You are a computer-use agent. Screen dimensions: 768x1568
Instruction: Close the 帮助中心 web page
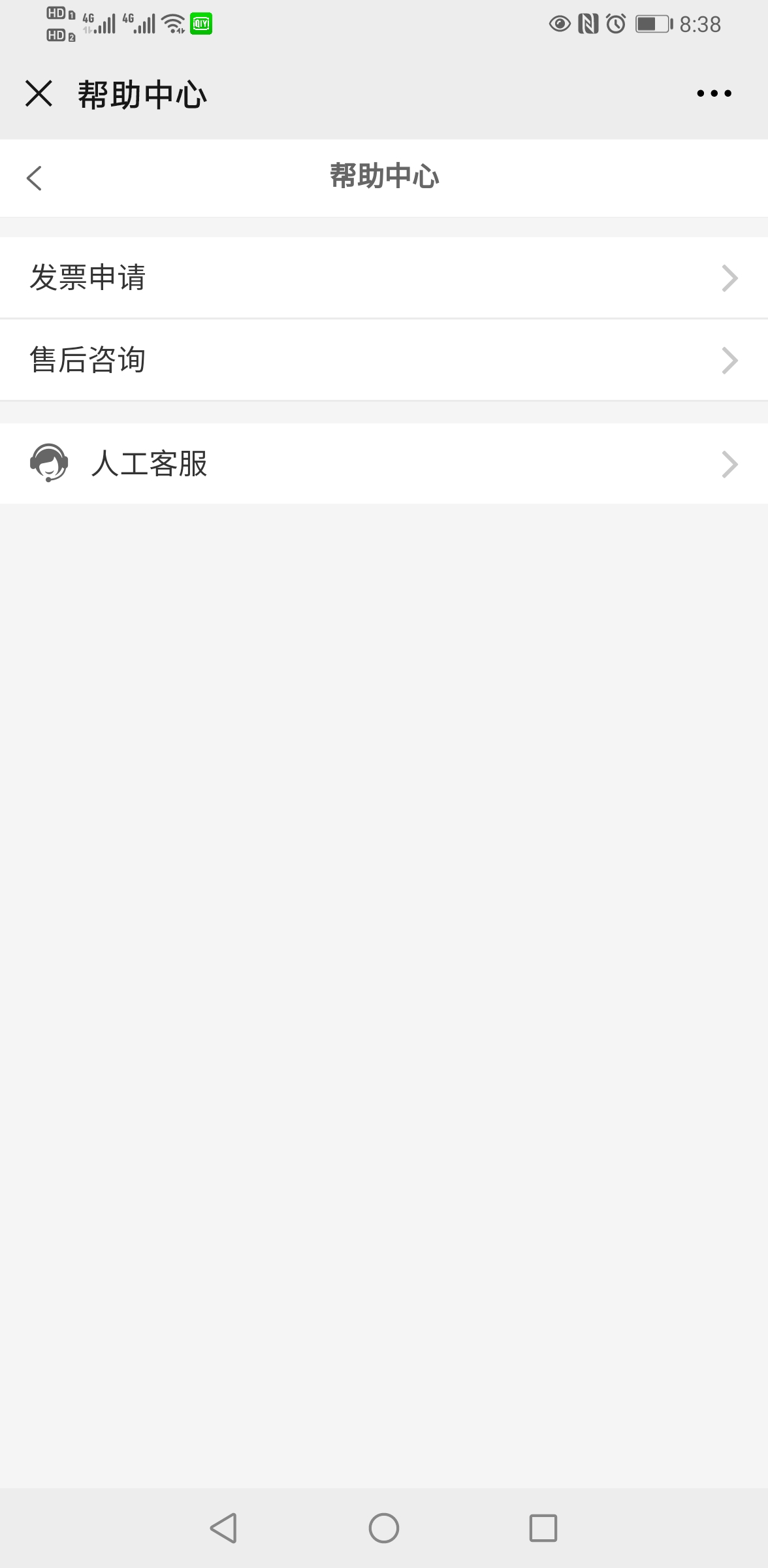[x=39, y=93]
